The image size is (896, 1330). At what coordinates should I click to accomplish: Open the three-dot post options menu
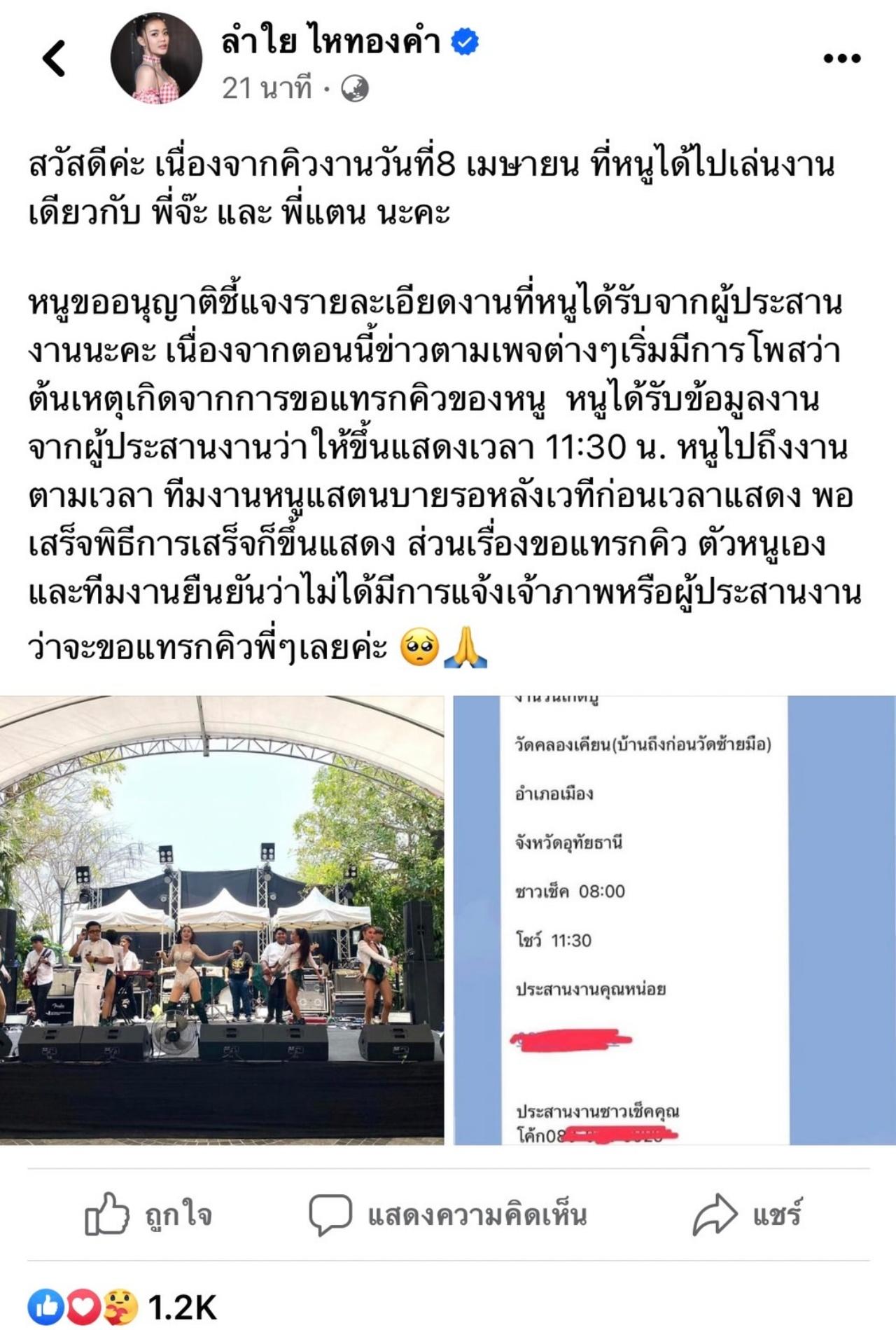(841, 59)
